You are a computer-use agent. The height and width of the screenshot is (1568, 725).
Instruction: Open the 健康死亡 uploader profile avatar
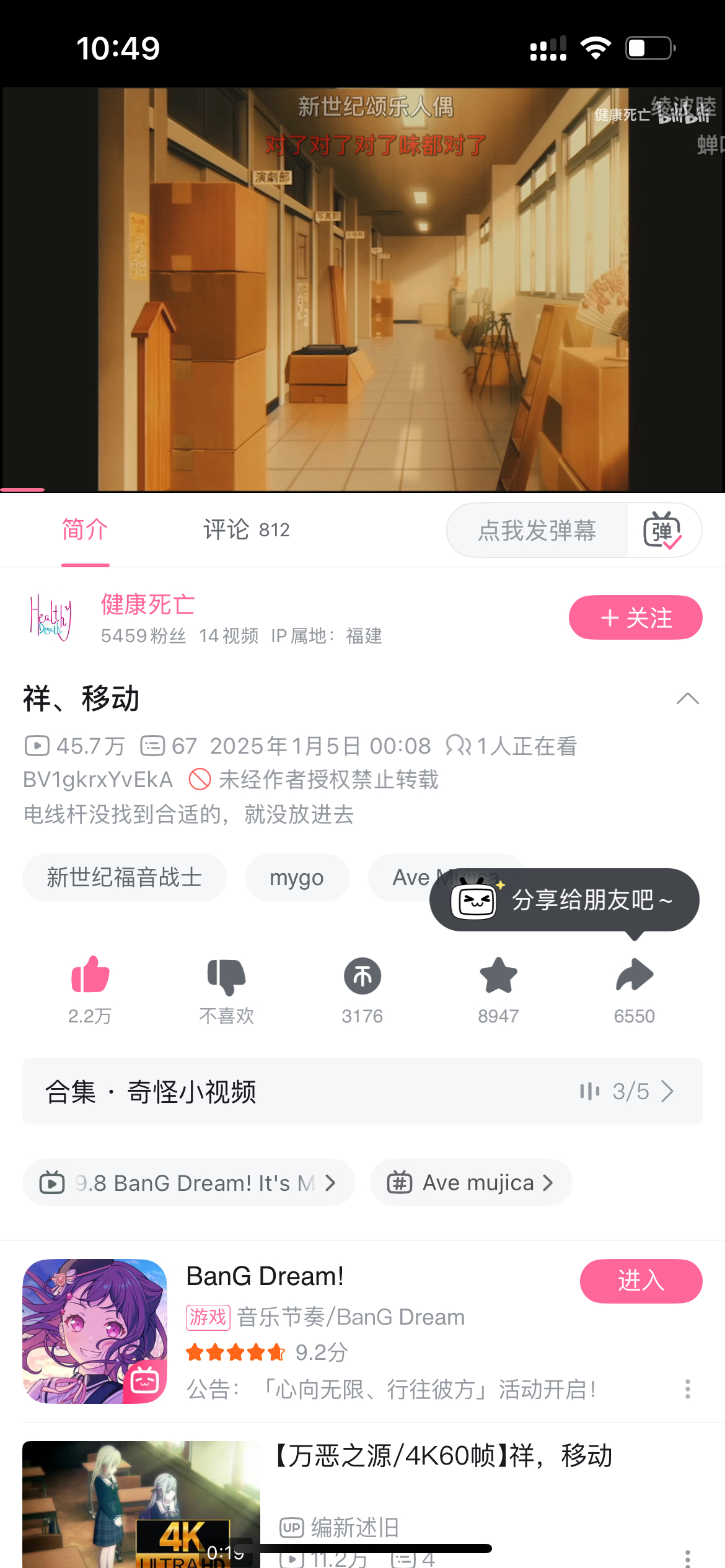(x=51, y=617)
